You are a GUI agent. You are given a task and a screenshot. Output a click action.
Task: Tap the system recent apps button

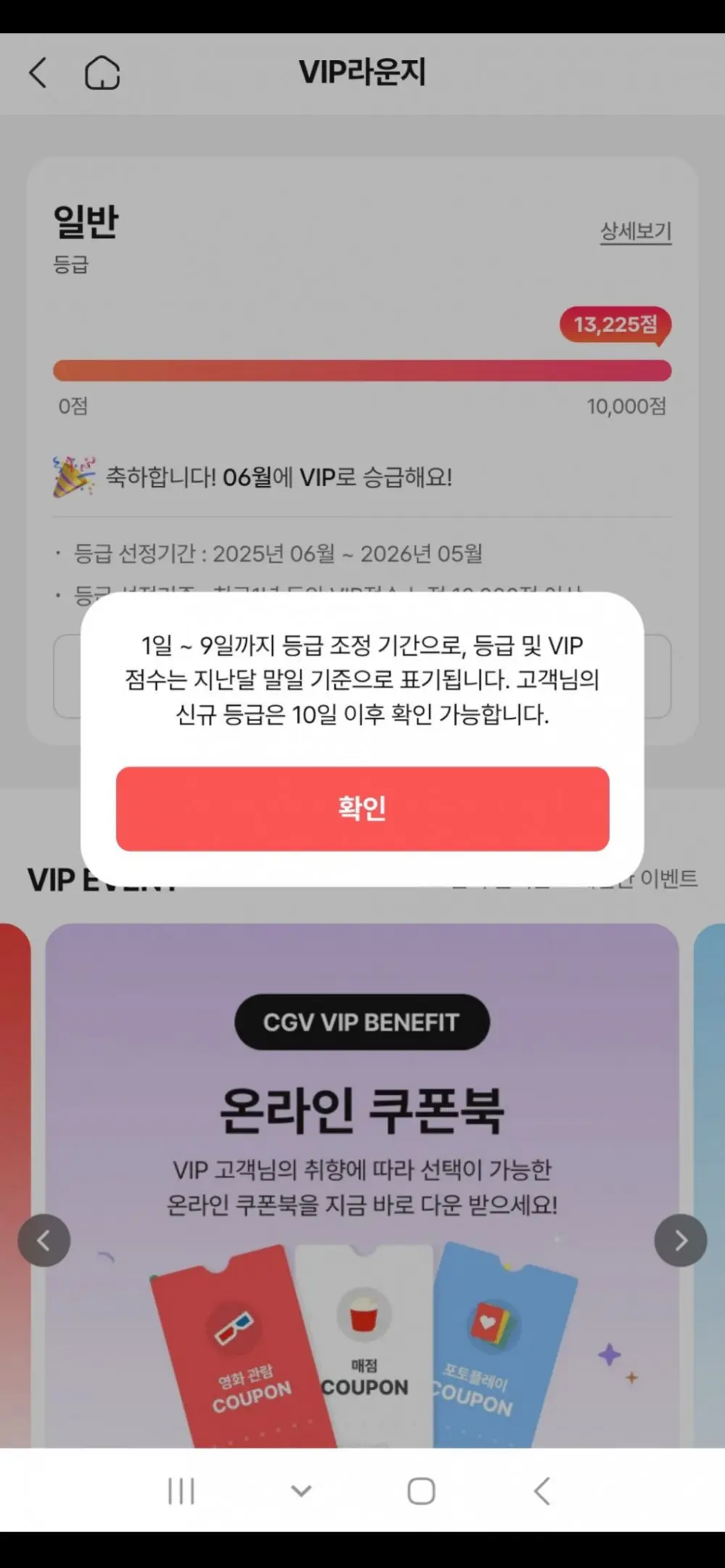tap(181, 1491)
